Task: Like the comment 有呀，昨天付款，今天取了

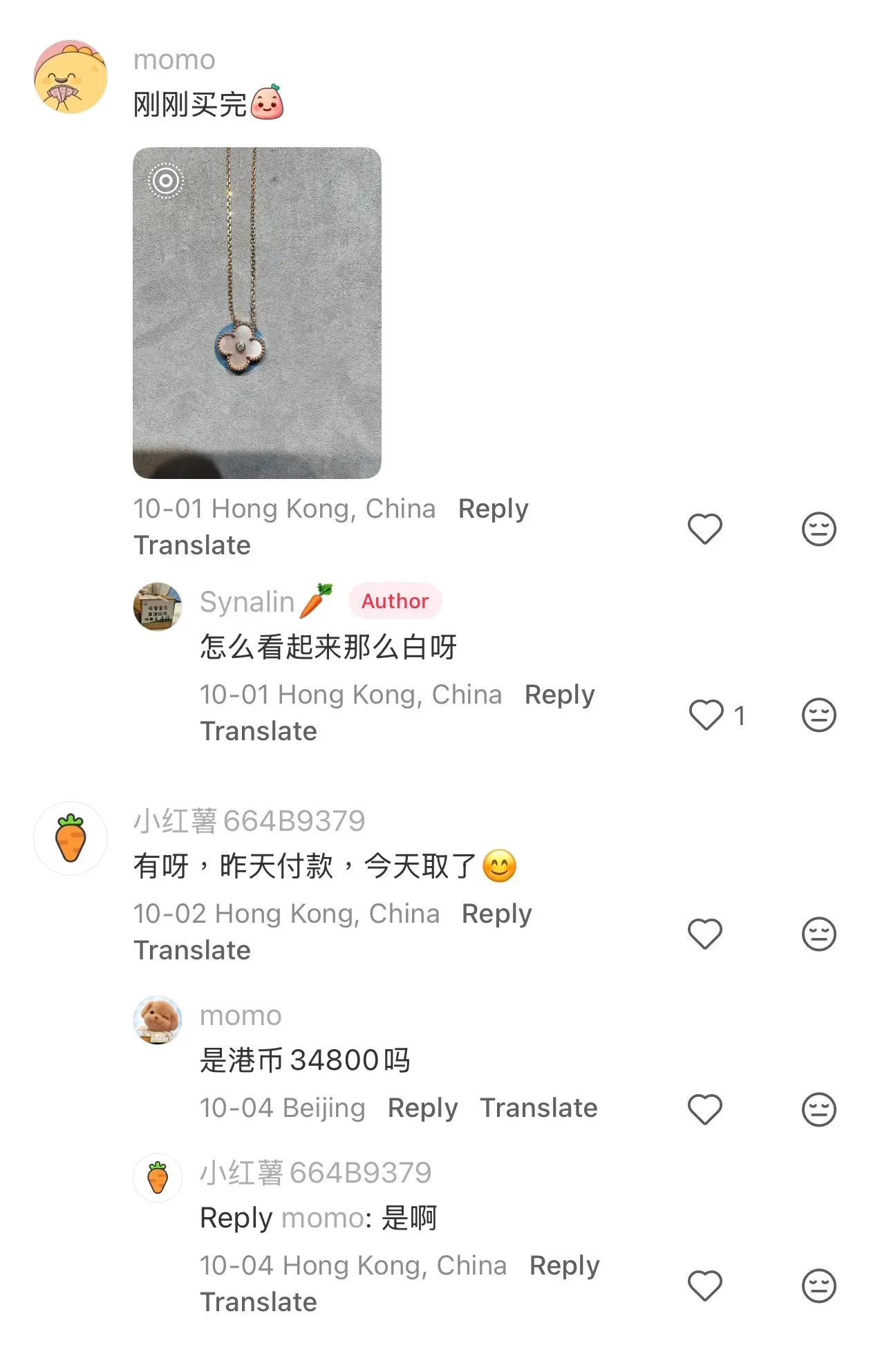Action: click(x=704, y=934)
